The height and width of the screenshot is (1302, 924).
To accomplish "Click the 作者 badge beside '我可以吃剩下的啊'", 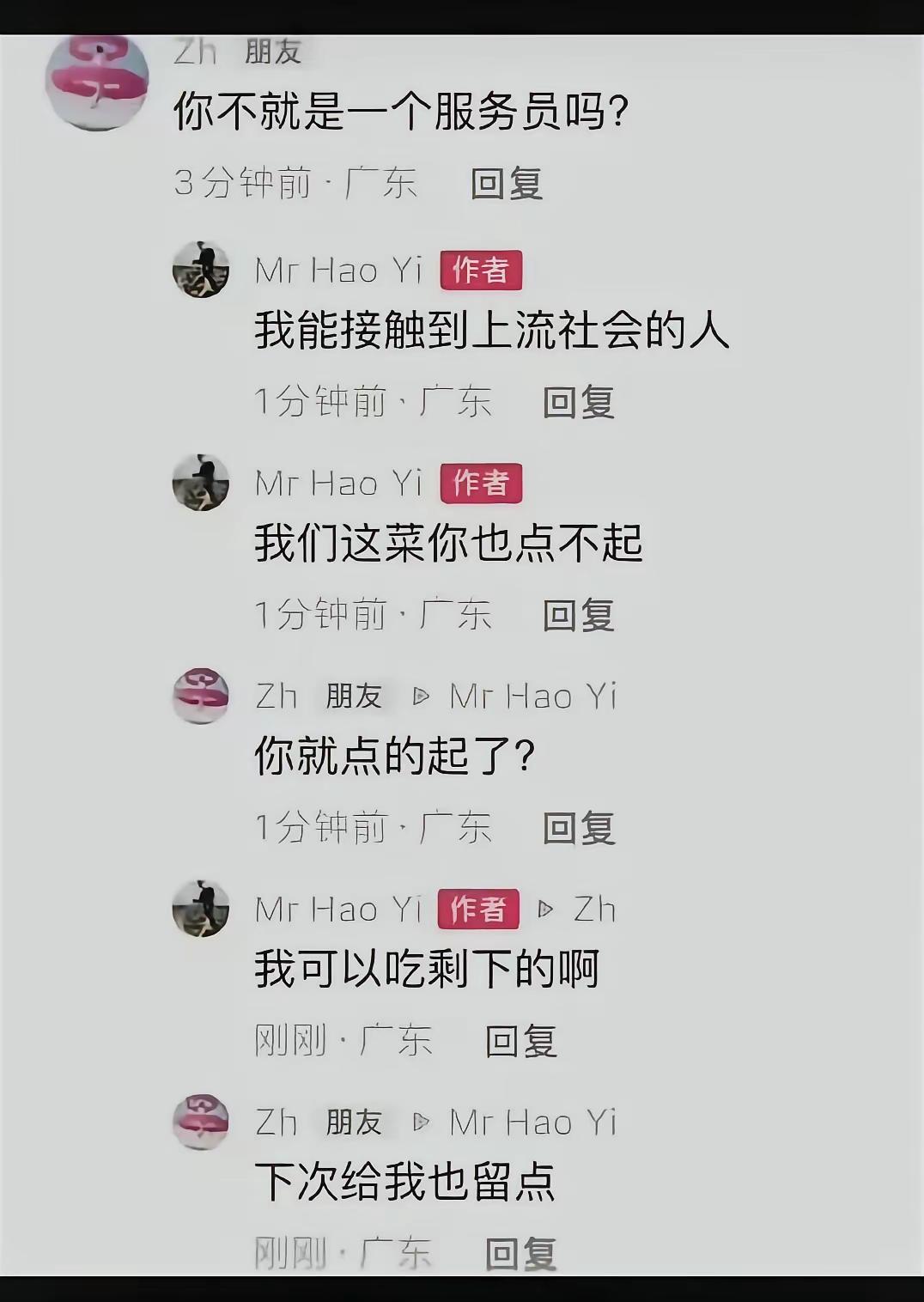I will [x=480, y=908].
